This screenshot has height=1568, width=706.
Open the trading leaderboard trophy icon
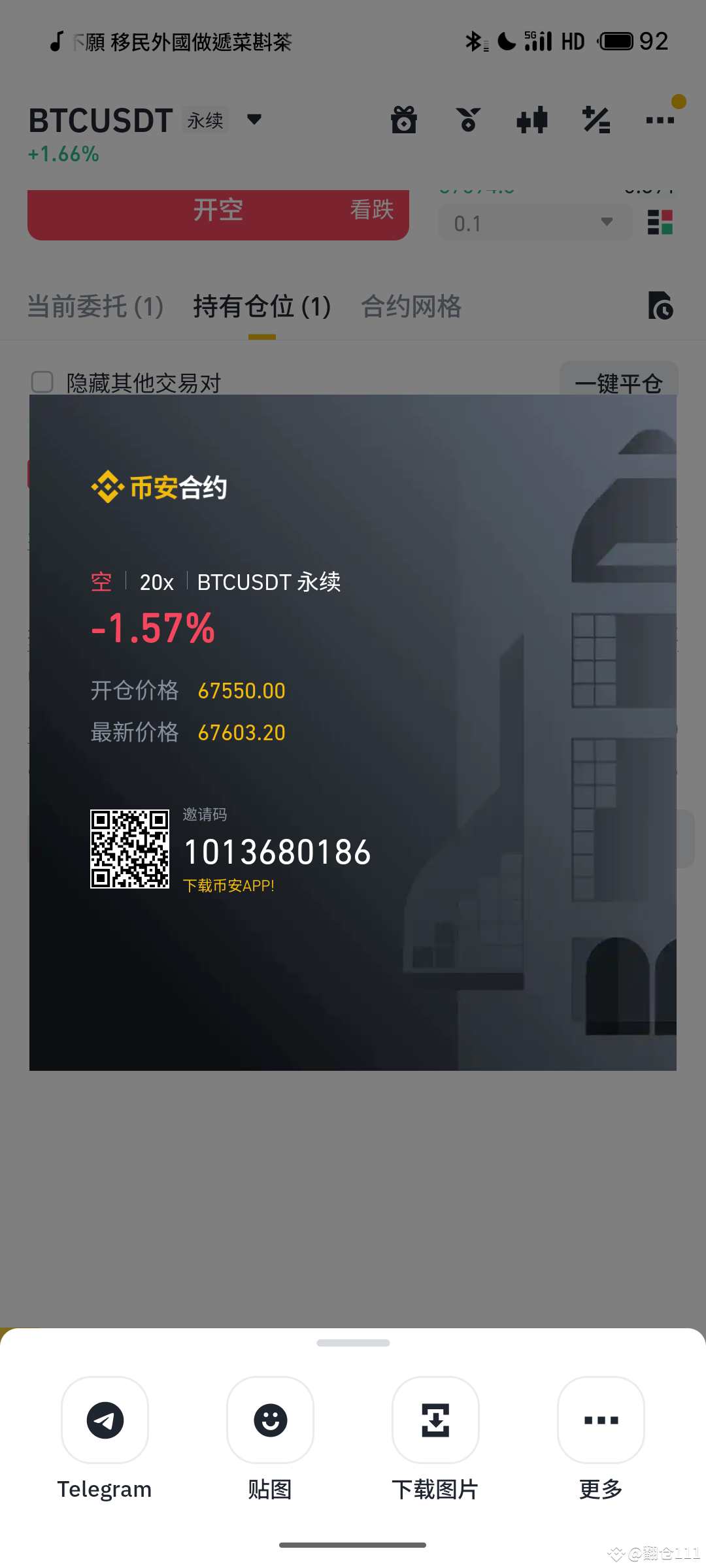click(468, 120)
